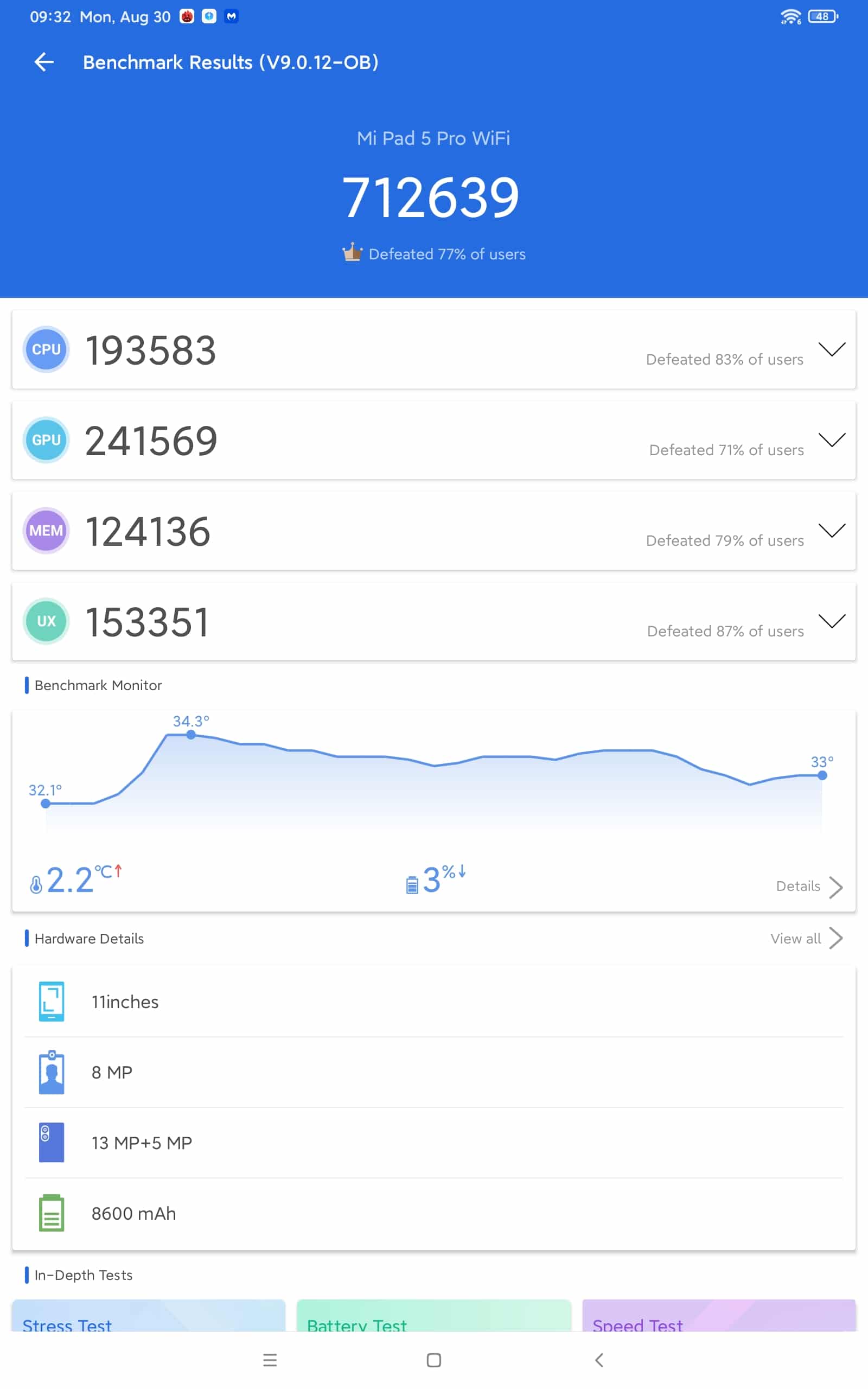Open the 8 MP front camera row
The height and width of the screenshot is (1389, 868).
coord(433,1073)
